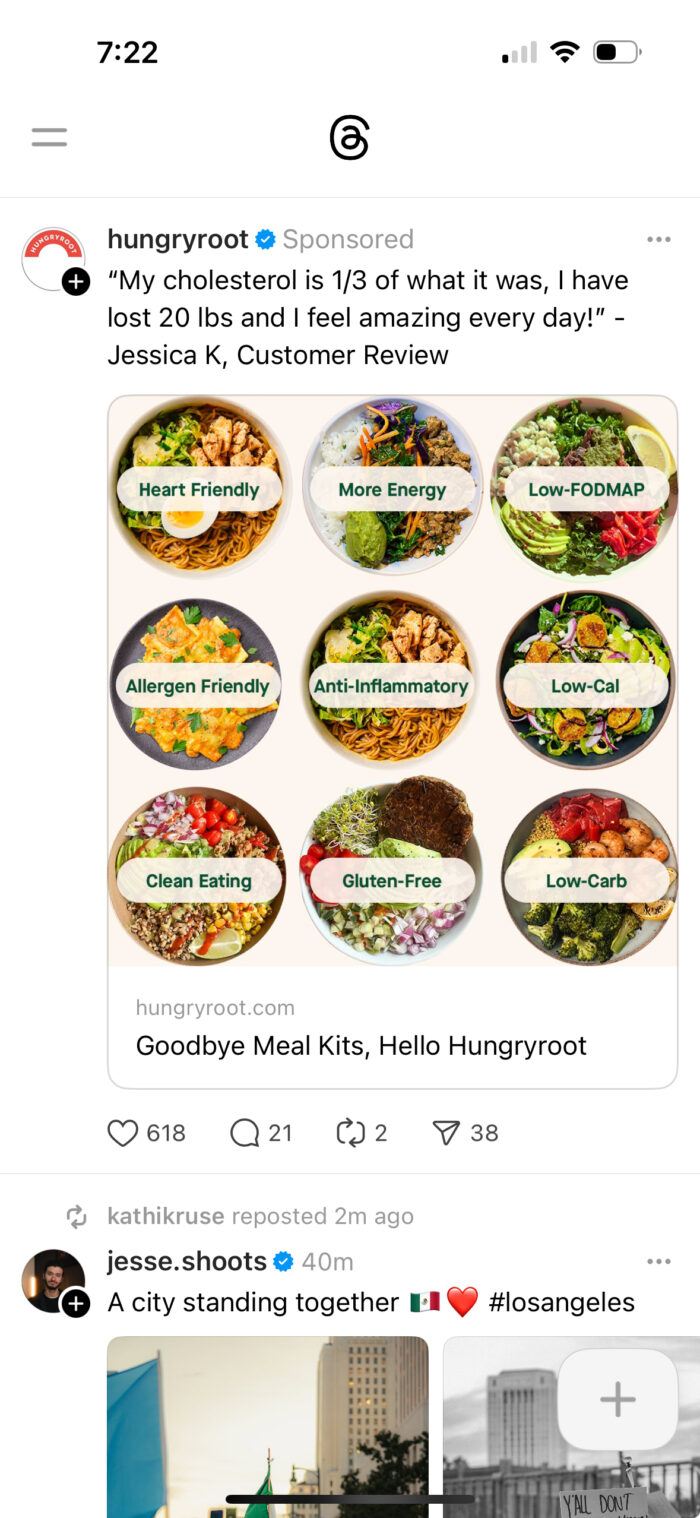The image size is (700, 1518).
Task: Open the first photo in jesse.shoots post
Action: [267, 1425]
